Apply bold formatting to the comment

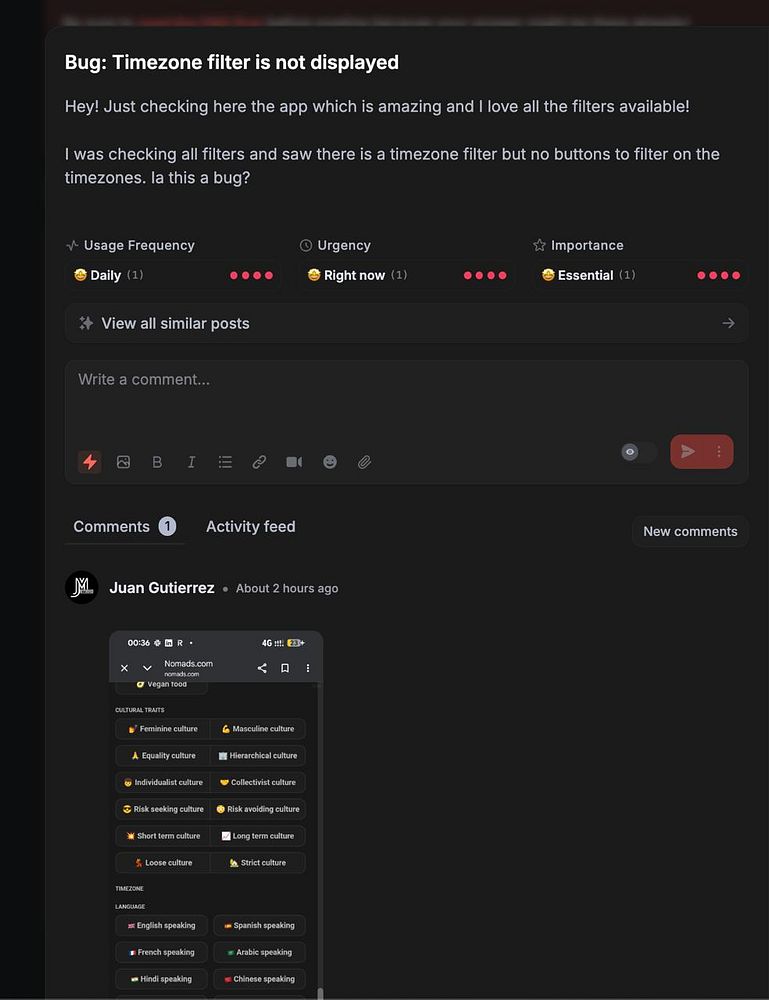tap(157, 462)
